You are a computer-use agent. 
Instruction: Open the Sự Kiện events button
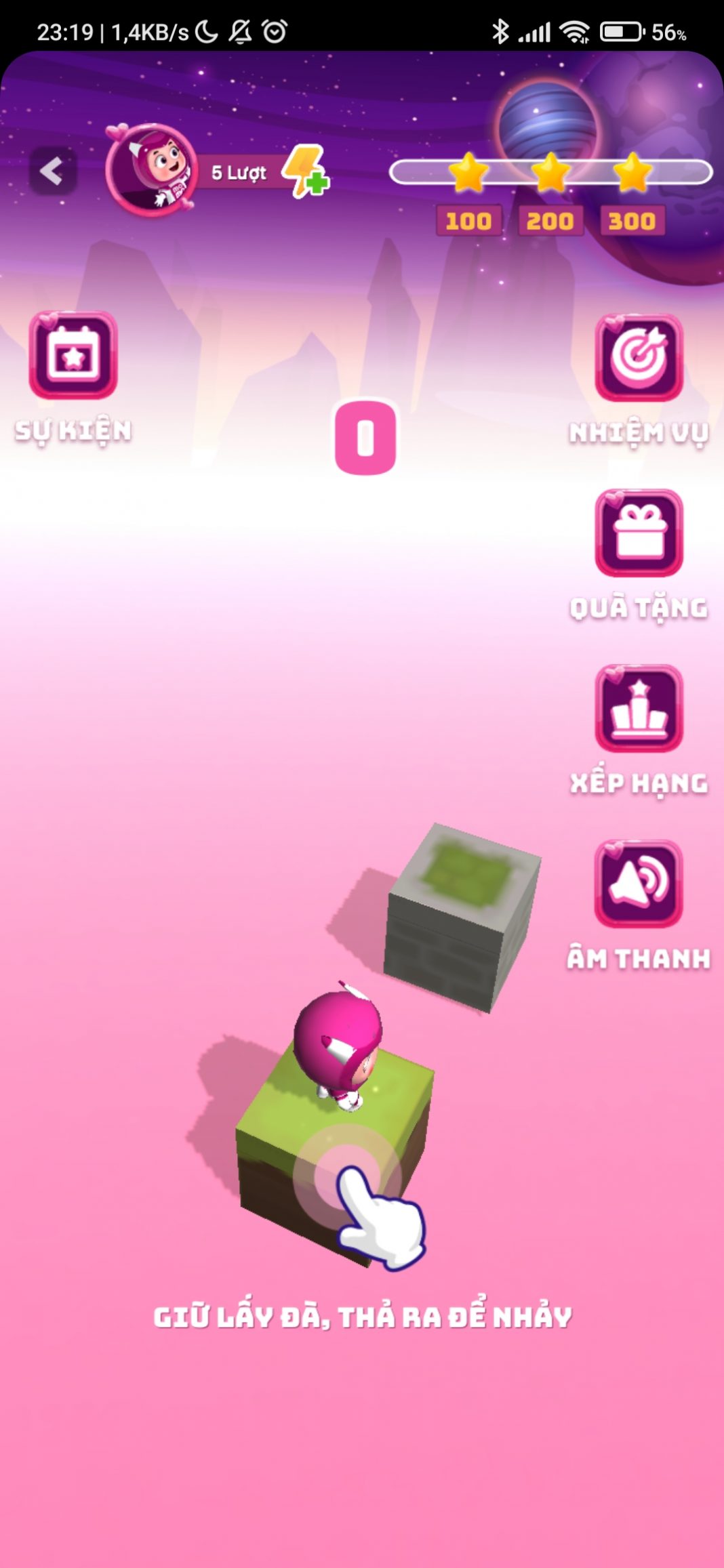click(73, 356)
